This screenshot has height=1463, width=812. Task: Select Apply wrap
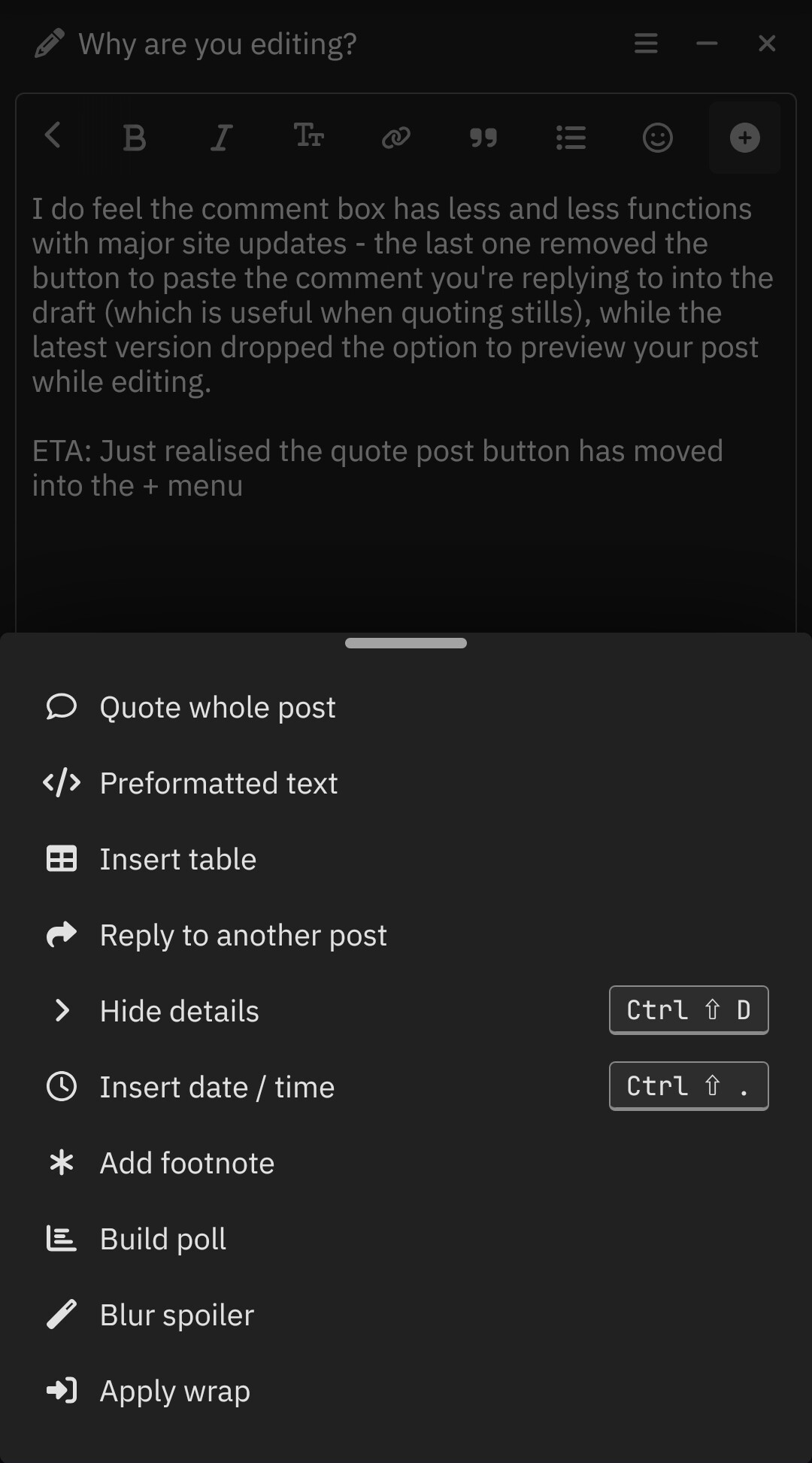point(406,1392)
